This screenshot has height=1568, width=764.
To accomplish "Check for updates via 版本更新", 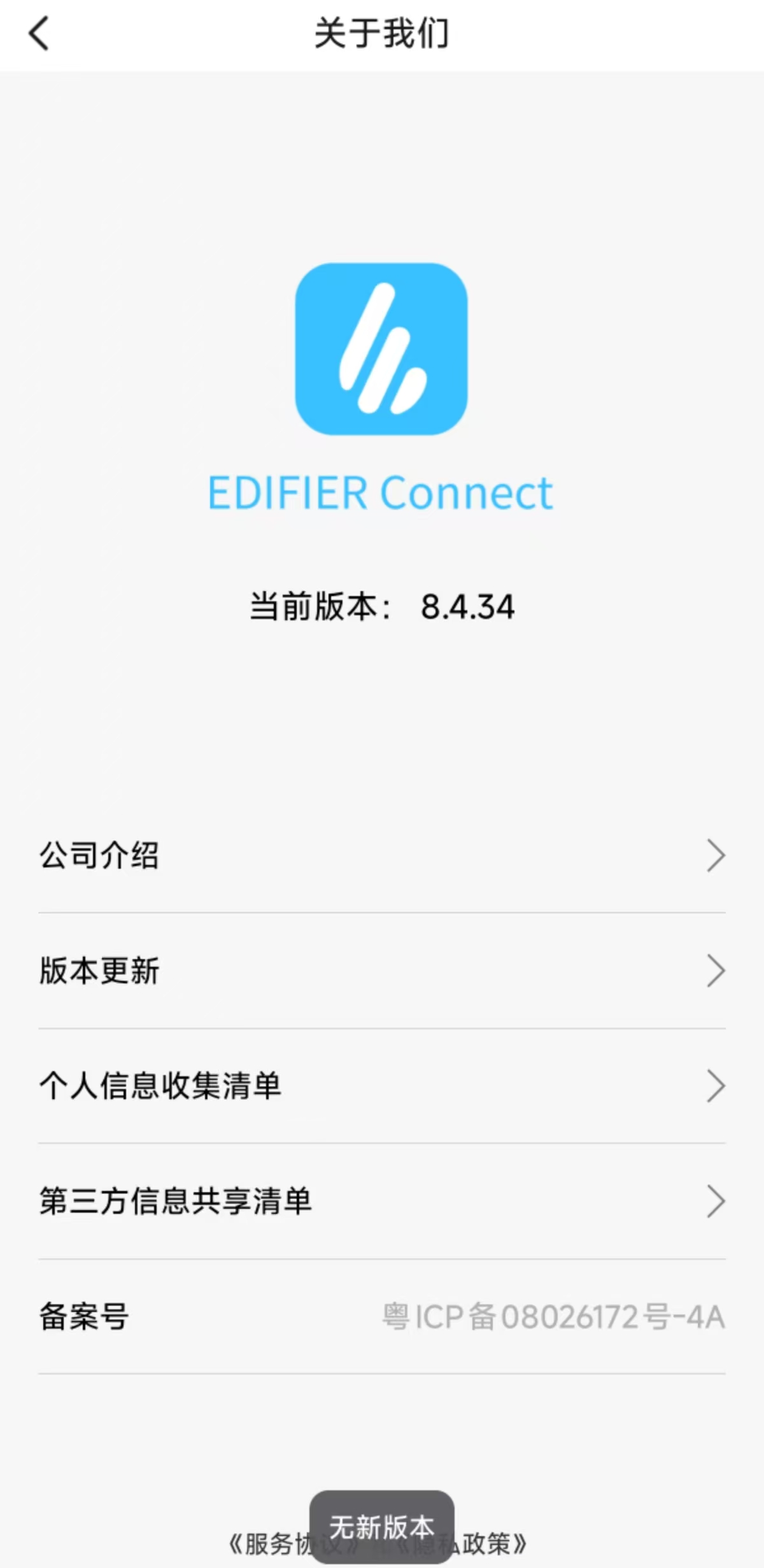I will coord(382,971).
